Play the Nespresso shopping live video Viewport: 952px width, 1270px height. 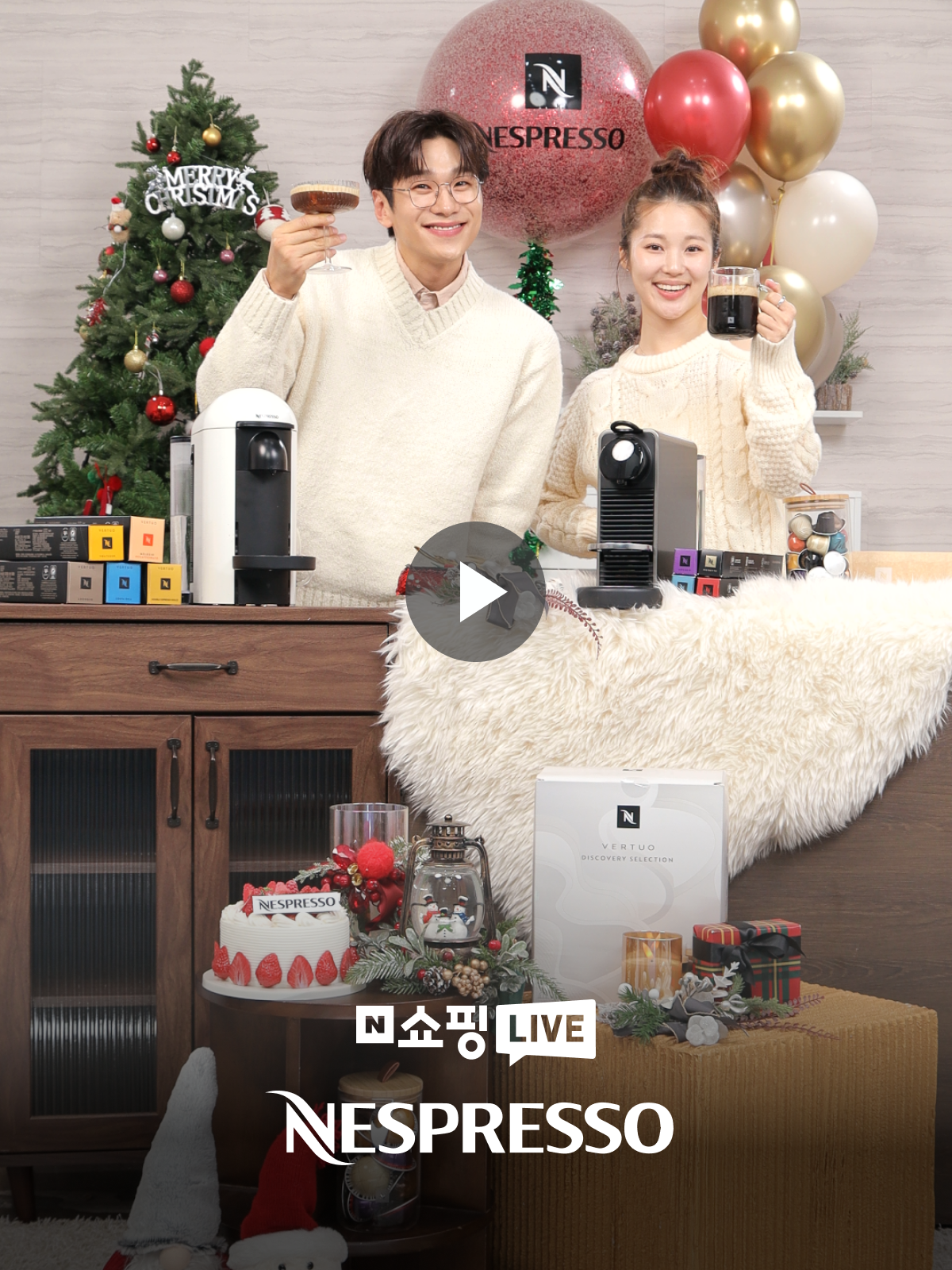coord(476,592)
